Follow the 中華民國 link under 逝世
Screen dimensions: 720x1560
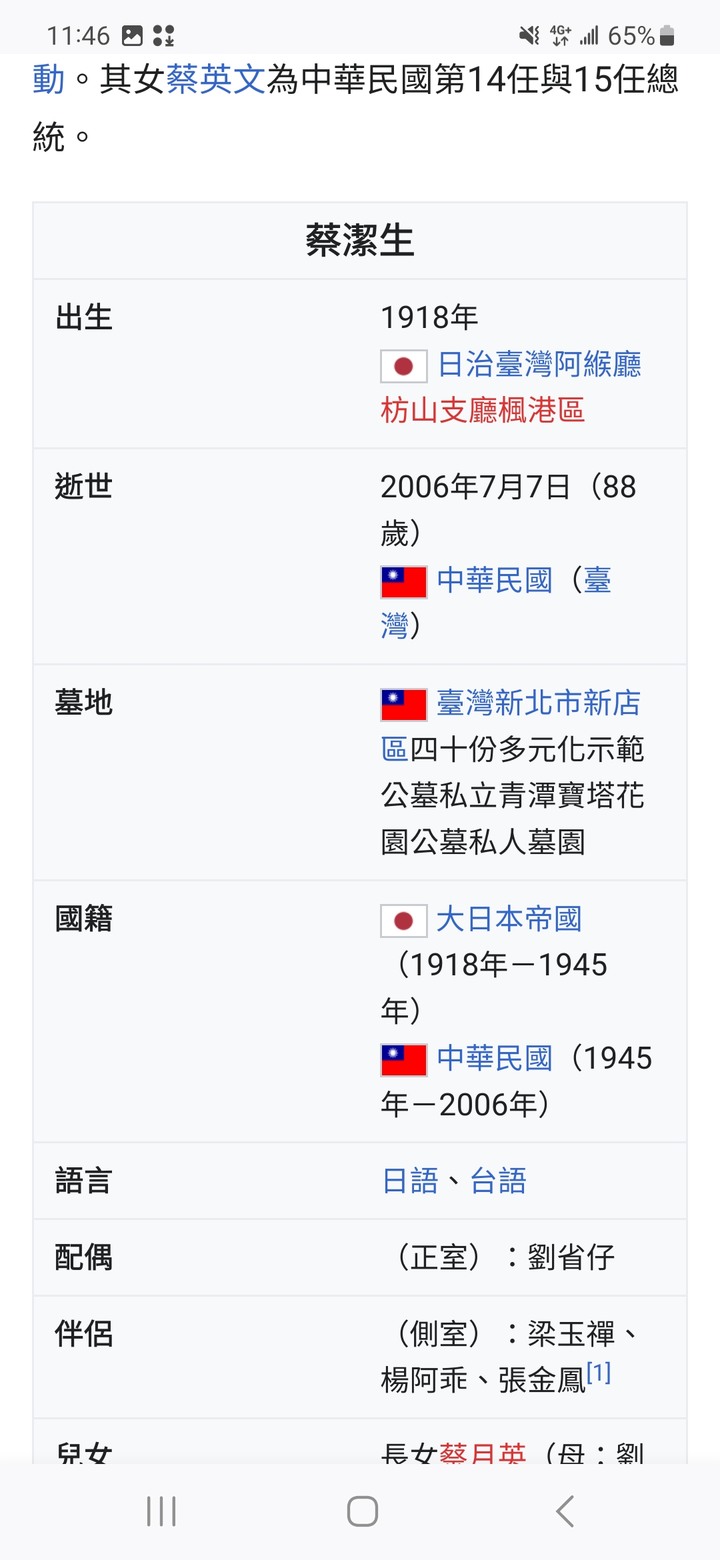coord(494,580)
